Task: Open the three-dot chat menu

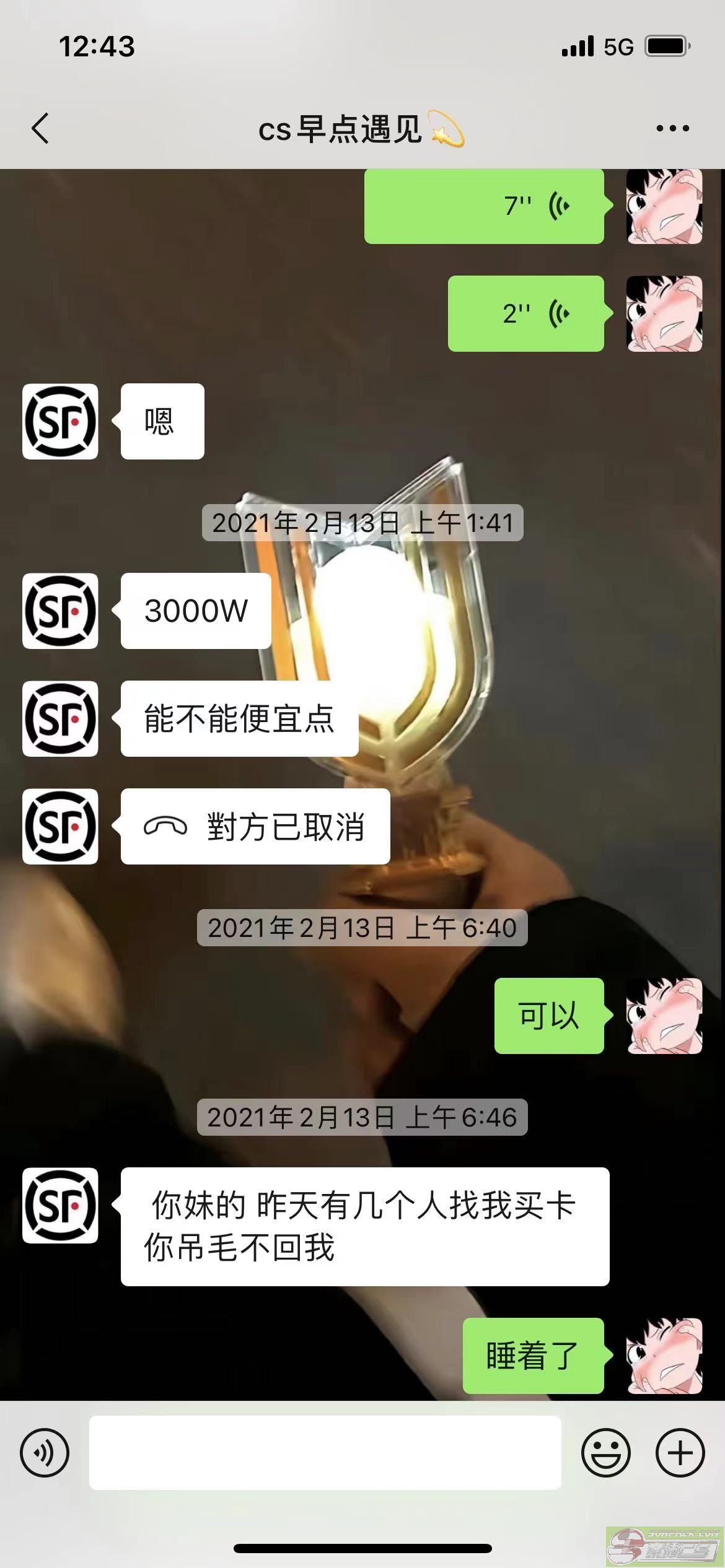Action: tap(672, 129)
